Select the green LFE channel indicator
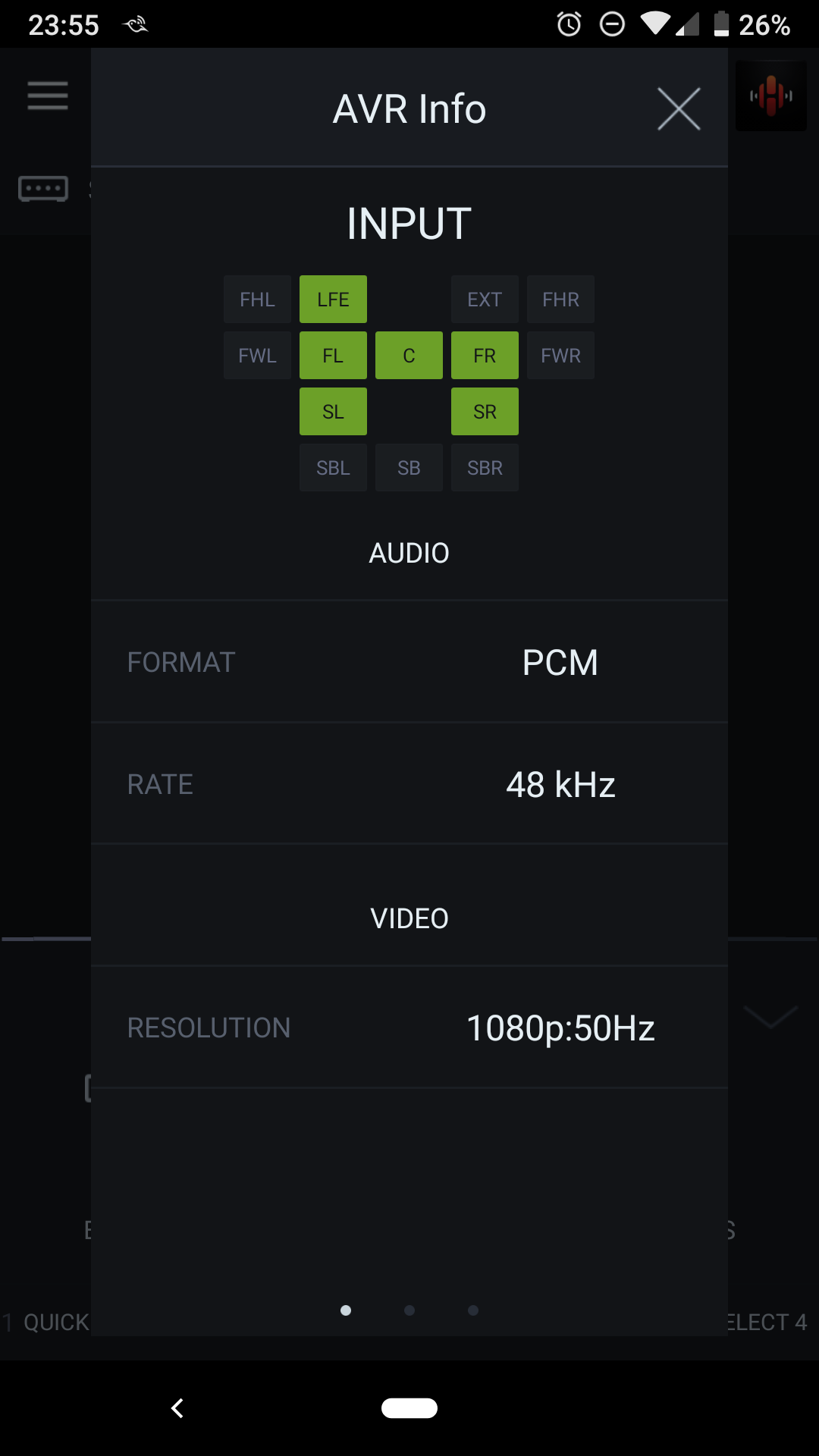Viewport: 819px width, 1456px height. click(x=333, y=299)
